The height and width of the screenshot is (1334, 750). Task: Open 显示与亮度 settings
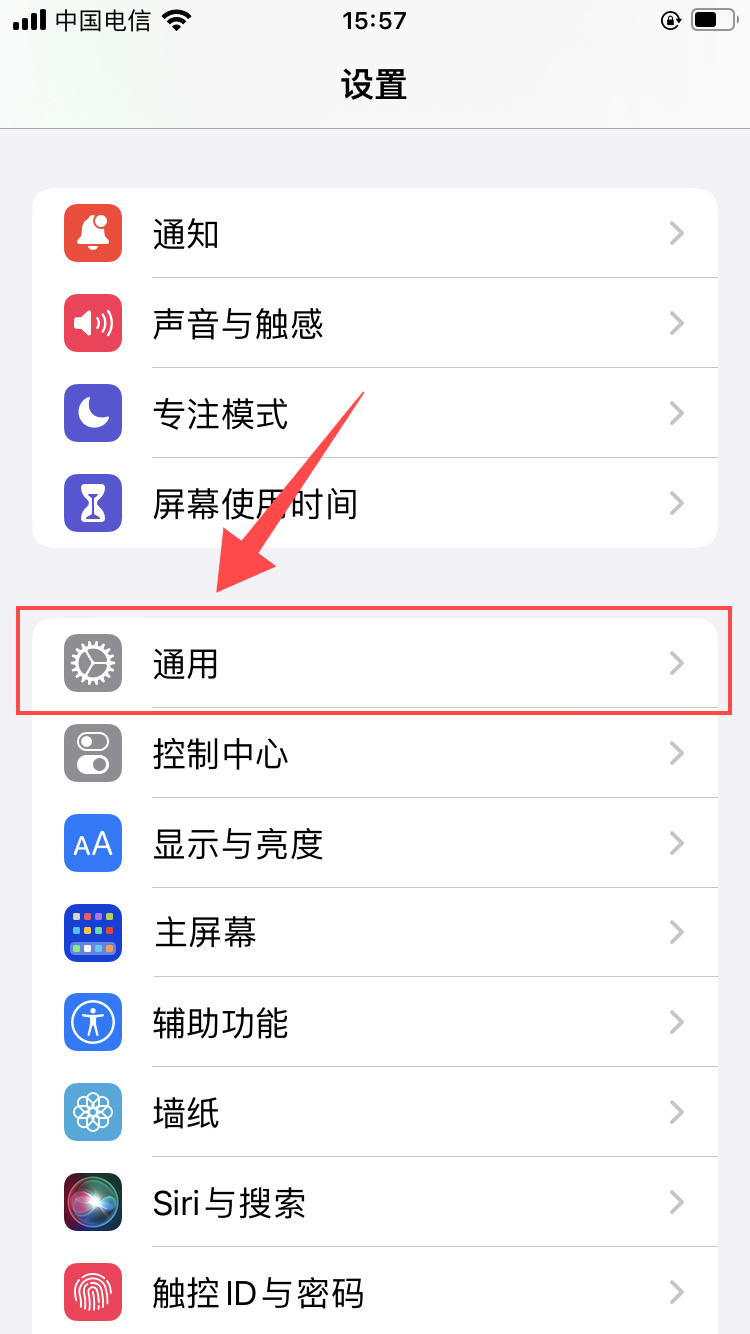(x=375, y=843)
